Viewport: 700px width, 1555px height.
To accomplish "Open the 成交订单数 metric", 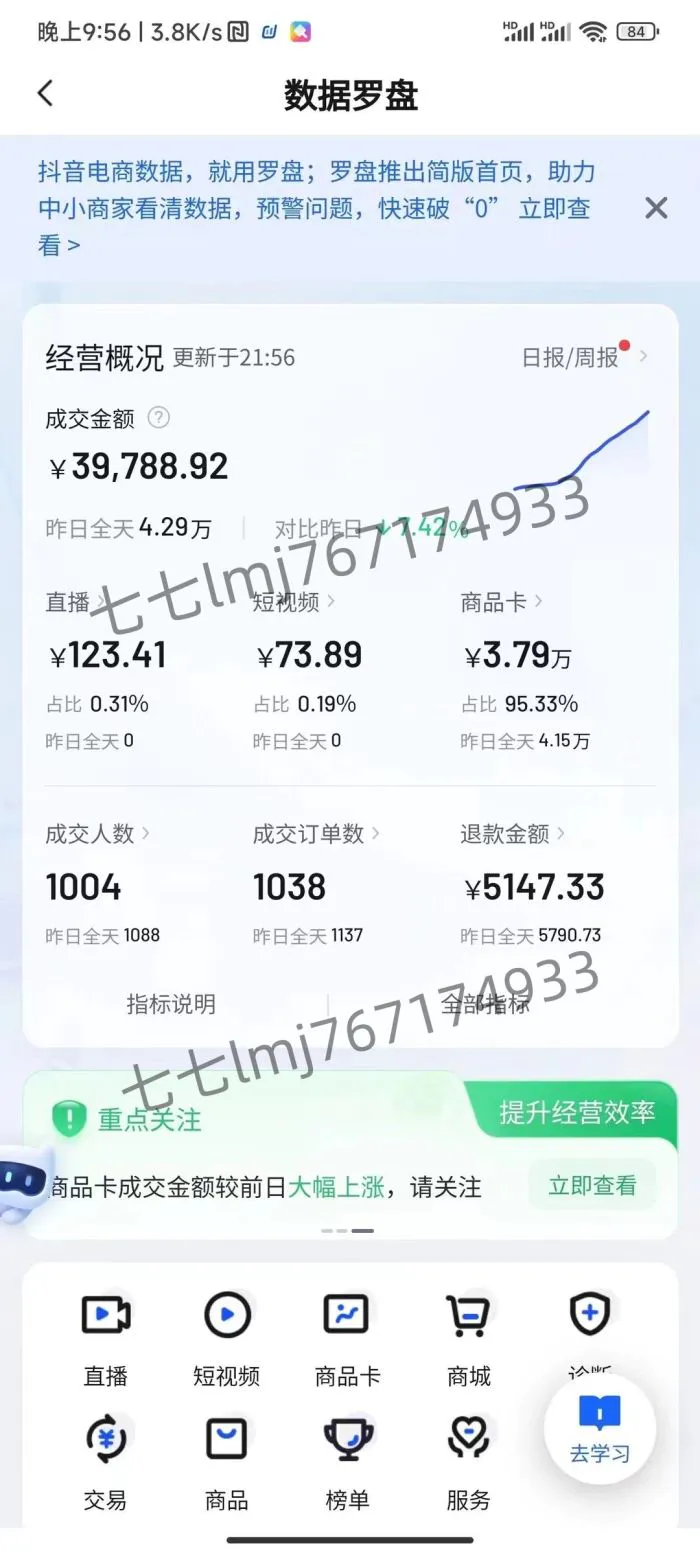I will point(316,833).
